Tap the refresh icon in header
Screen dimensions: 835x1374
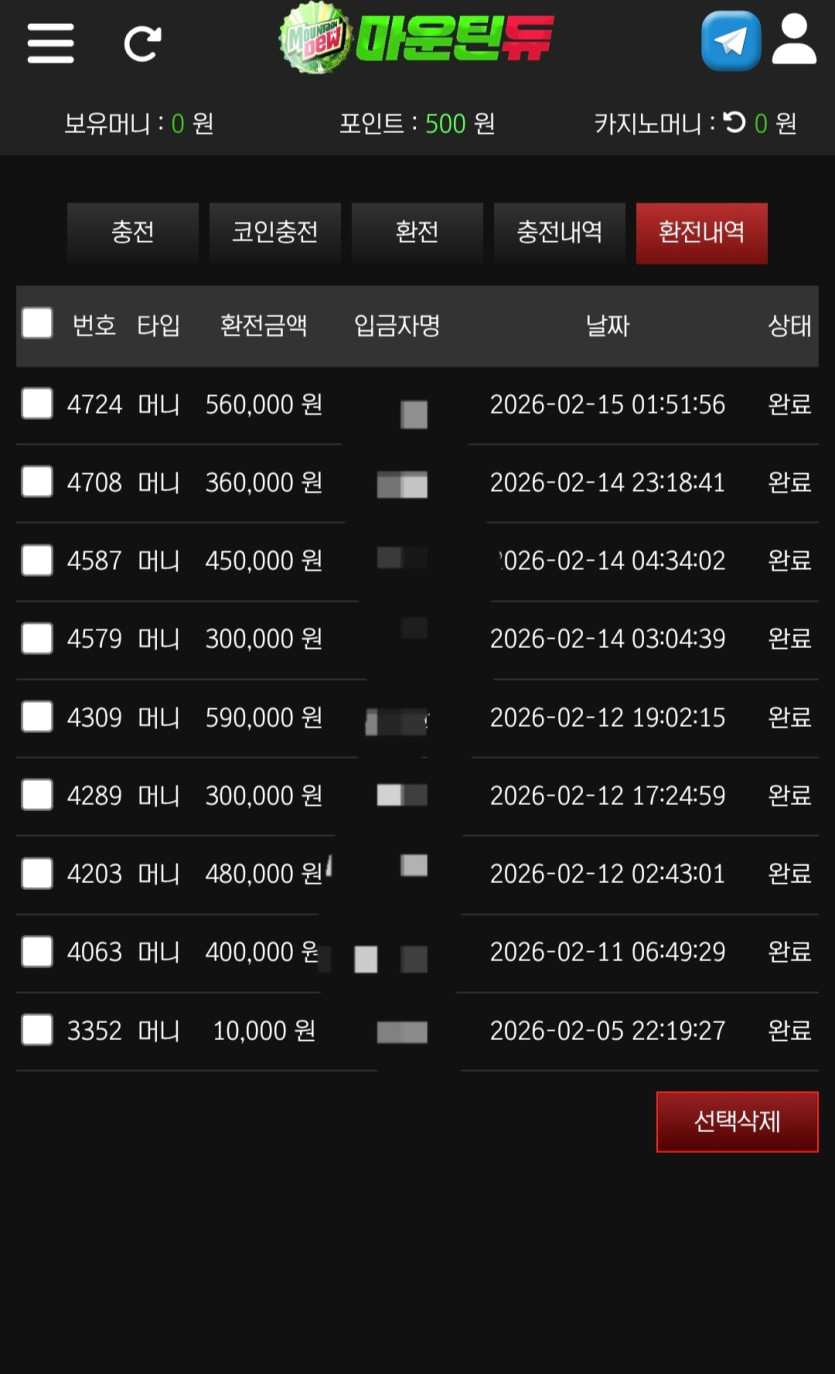pyautogui.click(x=142, y=43)
